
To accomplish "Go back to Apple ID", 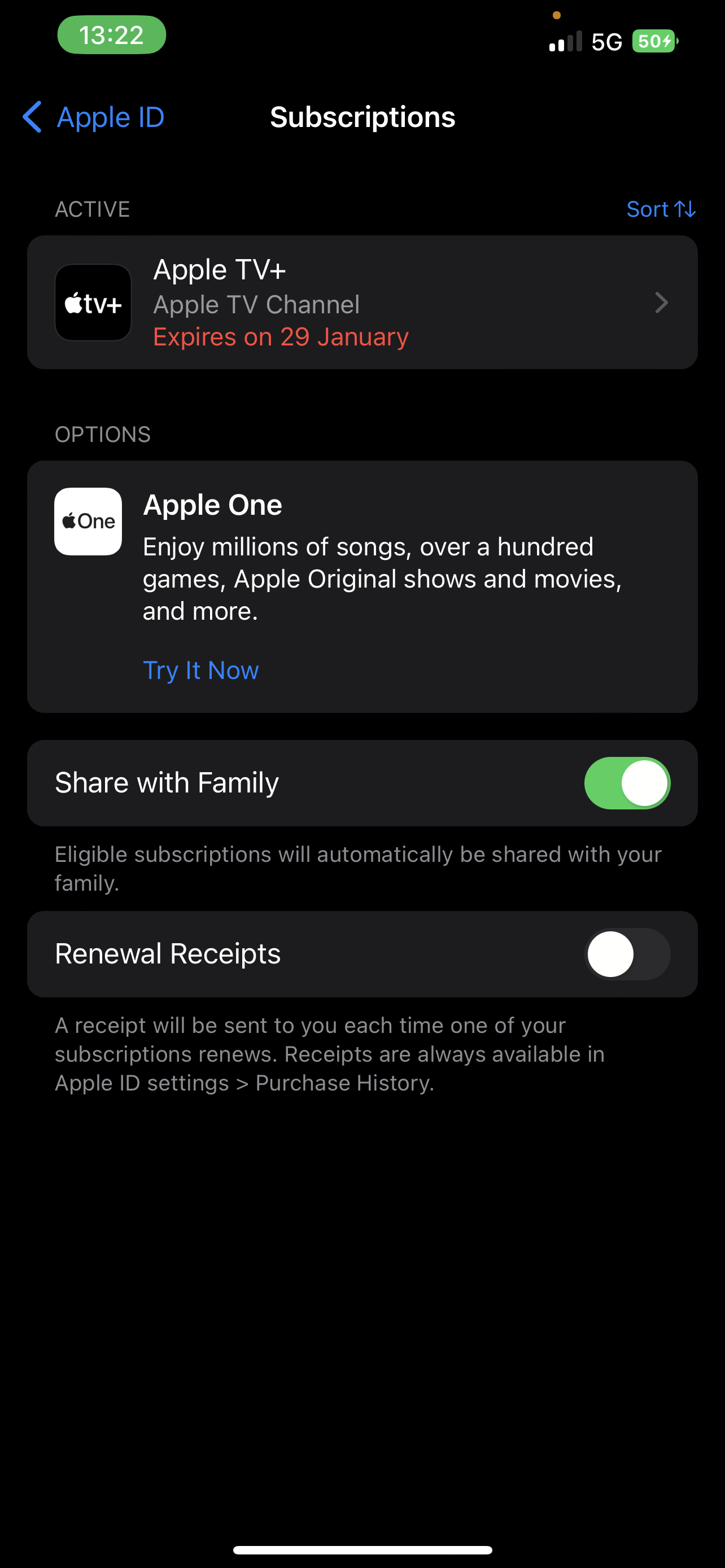I will 94,117.
